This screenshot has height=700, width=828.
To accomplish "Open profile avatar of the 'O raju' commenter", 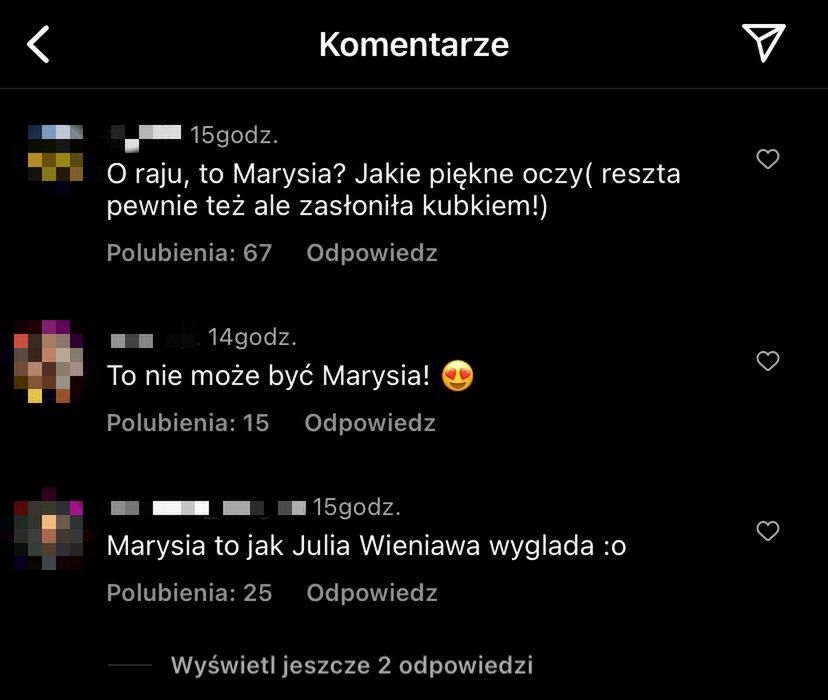I will pos(55,153).
